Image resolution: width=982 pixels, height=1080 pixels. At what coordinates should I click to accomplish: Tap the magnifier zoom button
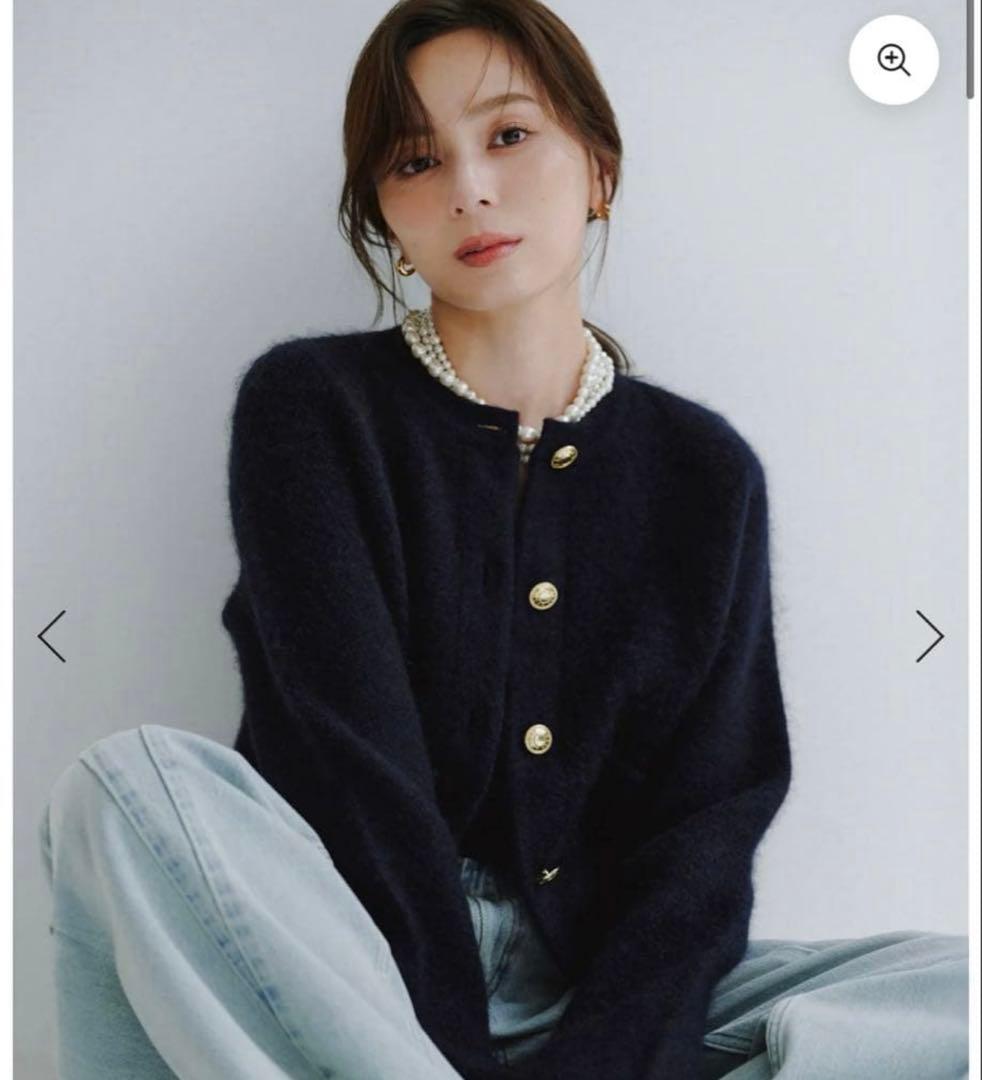[x=893, y=60]
